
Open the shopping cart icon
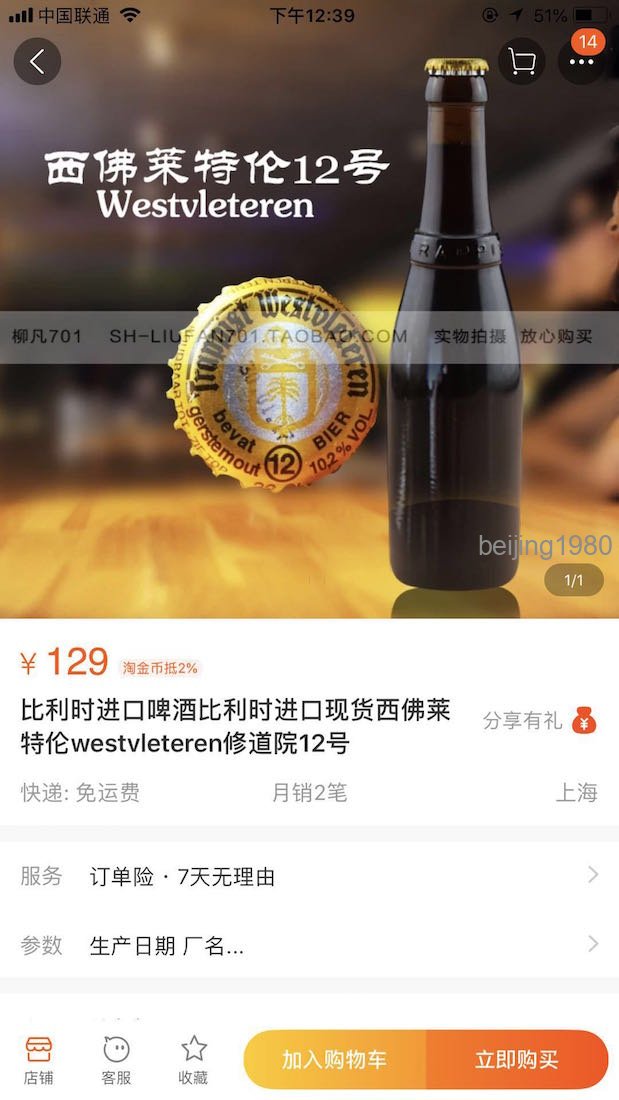[x=521, y=62]
